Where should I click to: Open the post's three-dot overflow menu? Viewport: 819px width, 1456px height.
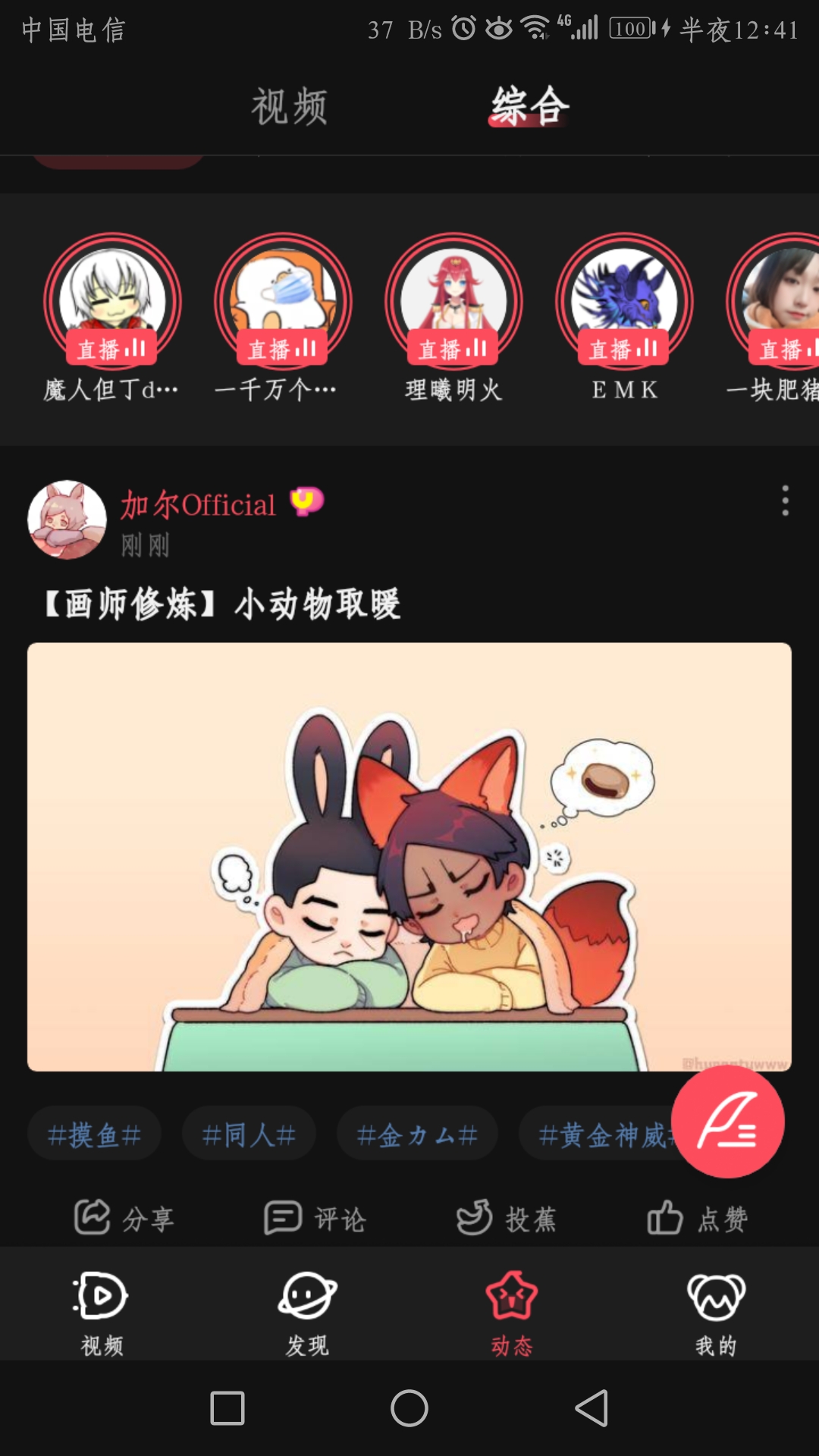[x=785, y=501]
